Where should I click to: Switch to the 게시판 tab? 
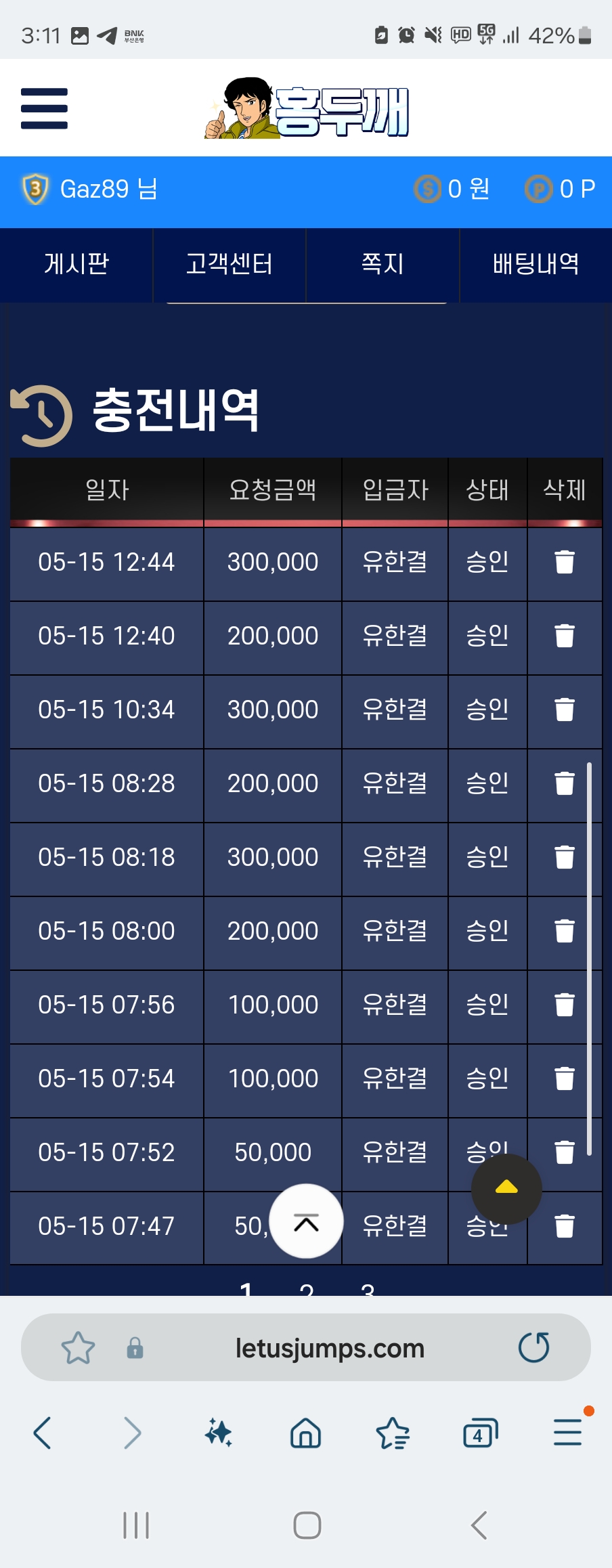tap(76, 264)
